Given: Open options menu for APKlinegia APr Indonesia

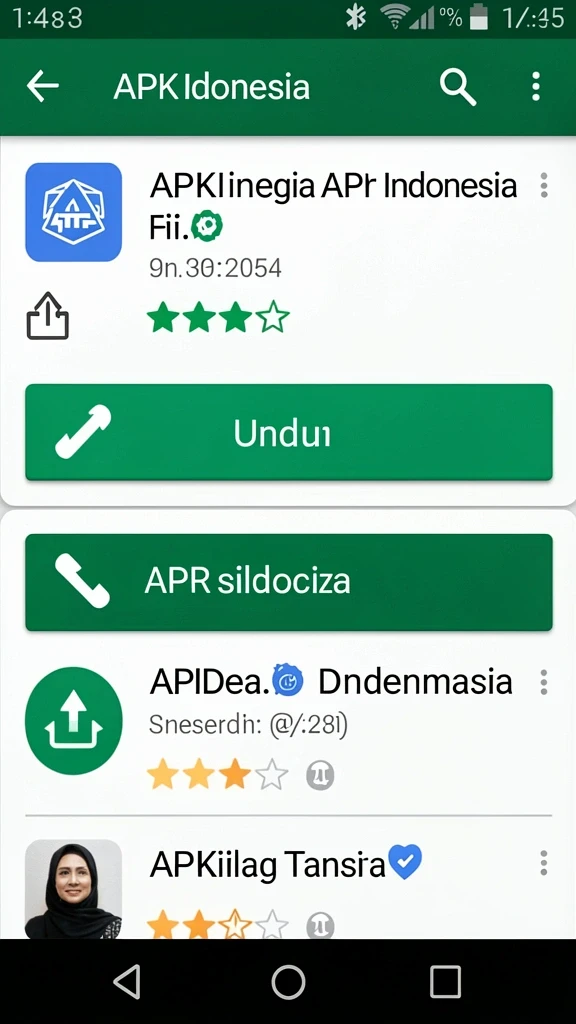Looking at the screenshot, I should [x=543, y=185].
